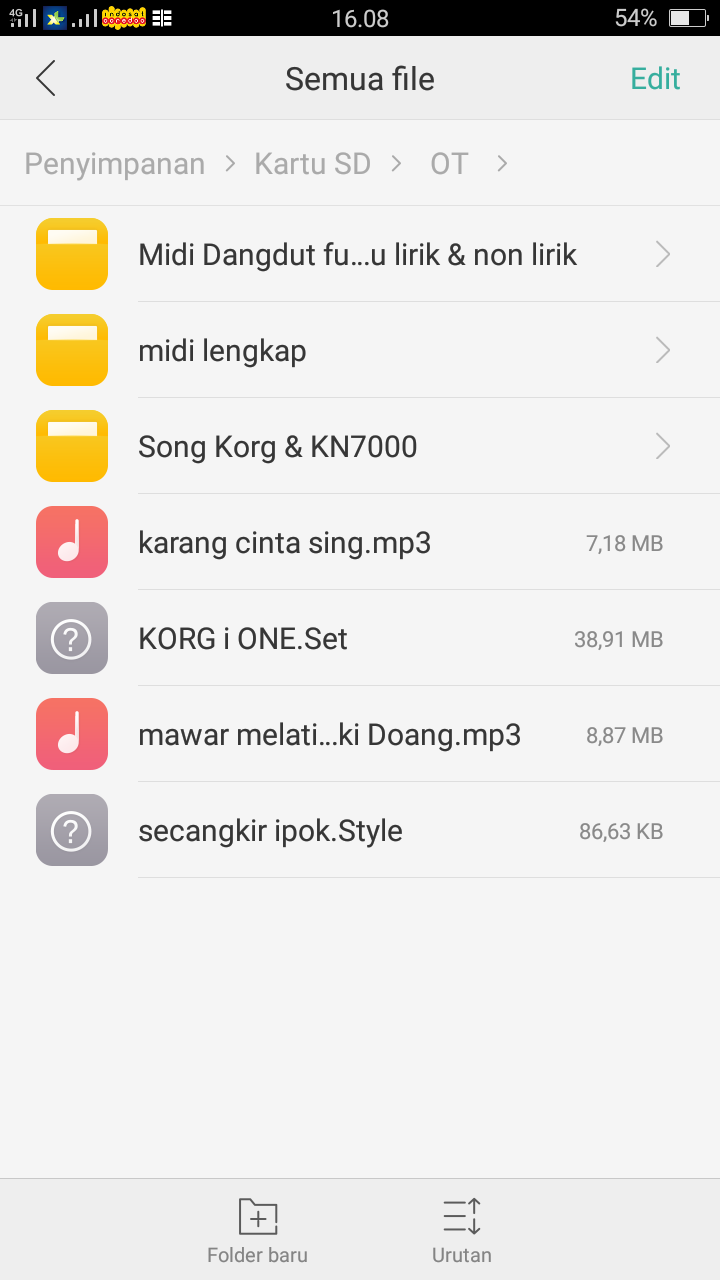Create a new folder with Folder baru
The width and height of the screenshot is (720, 1280).
pyautogui.click(x=257, y=1230)
